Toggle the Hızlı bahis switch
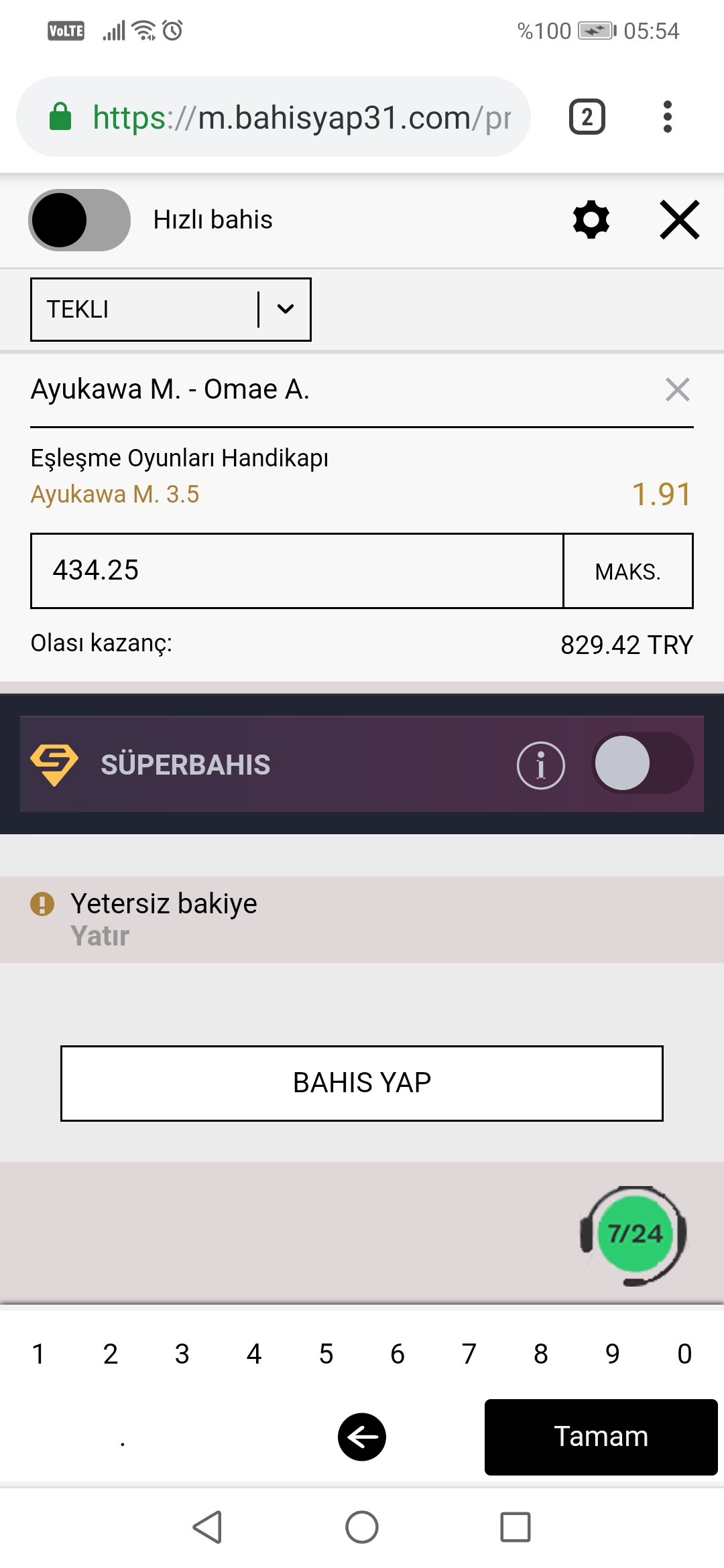Viewport: 724px width, 1568px height. click(79, 220)
